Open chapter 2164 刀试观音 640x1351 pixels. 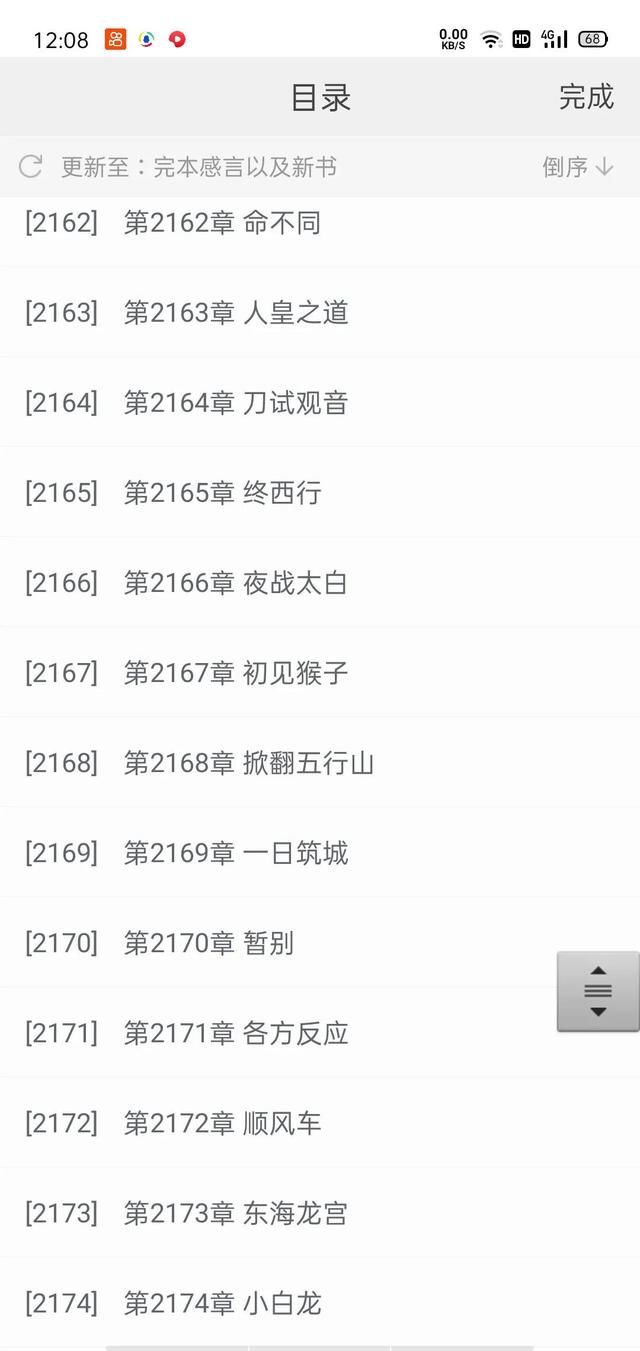(x=320, y=402)
